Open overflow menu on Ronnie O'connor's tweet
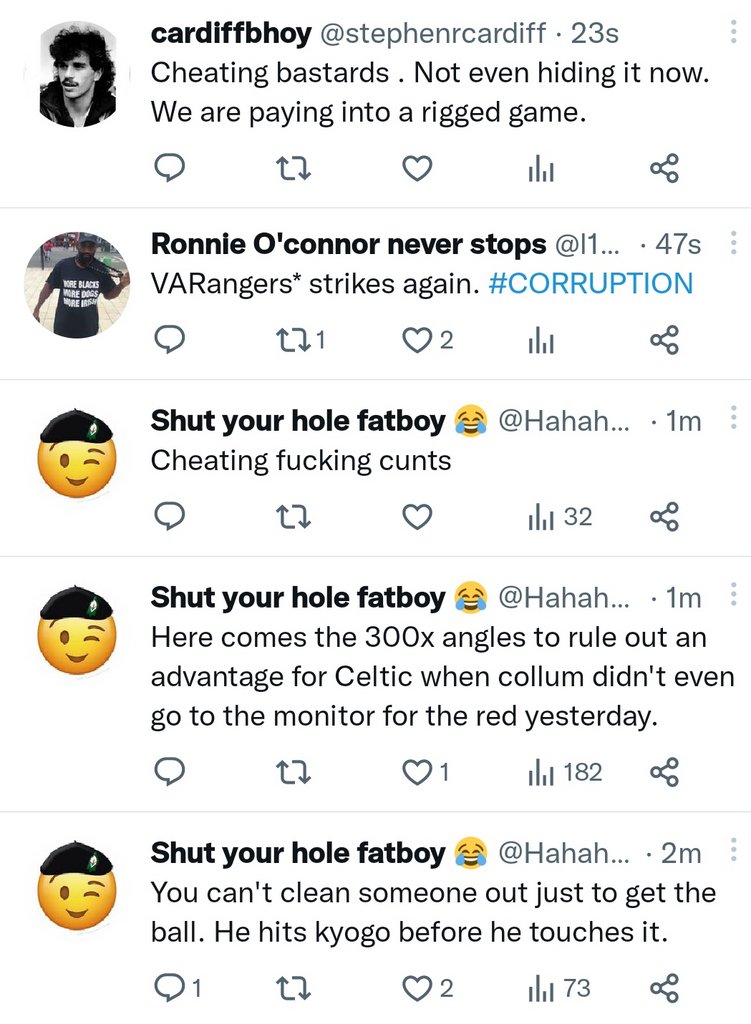 tap(733, 243)
